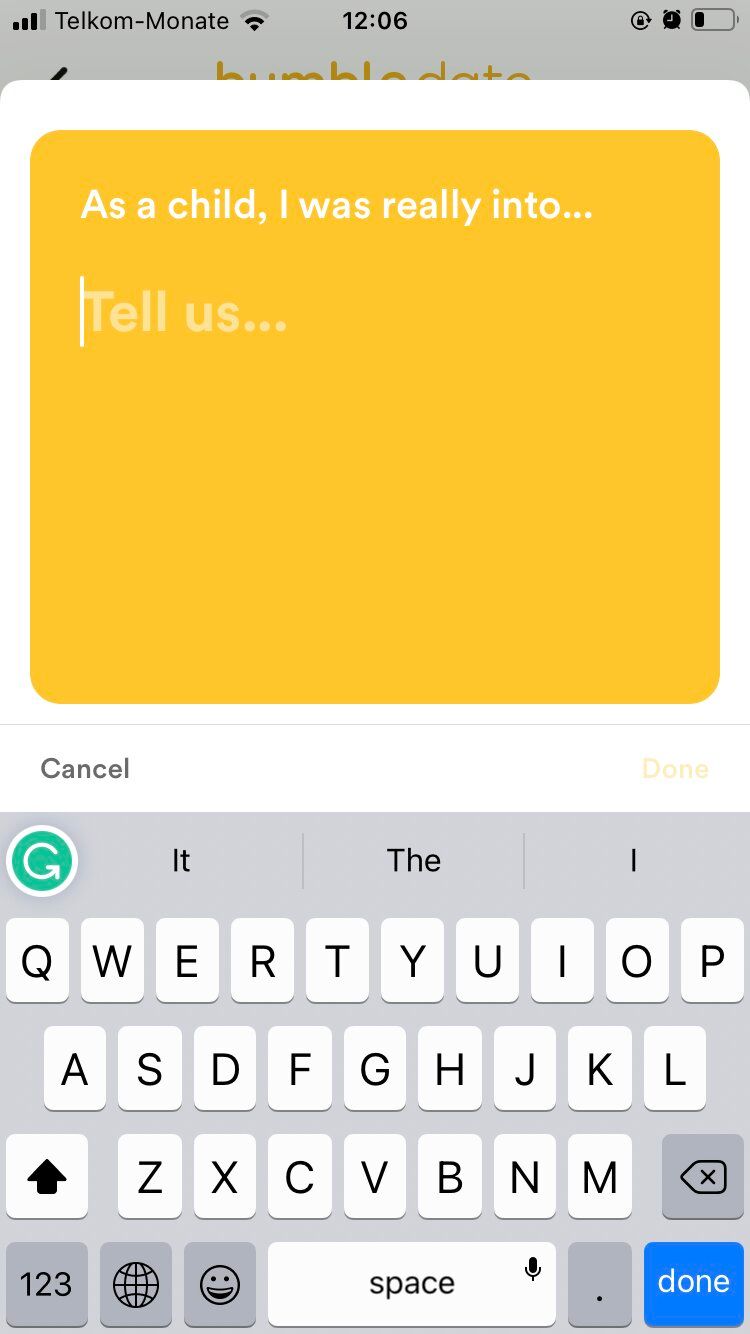Cancel the prompt answer

pos(85,768)
